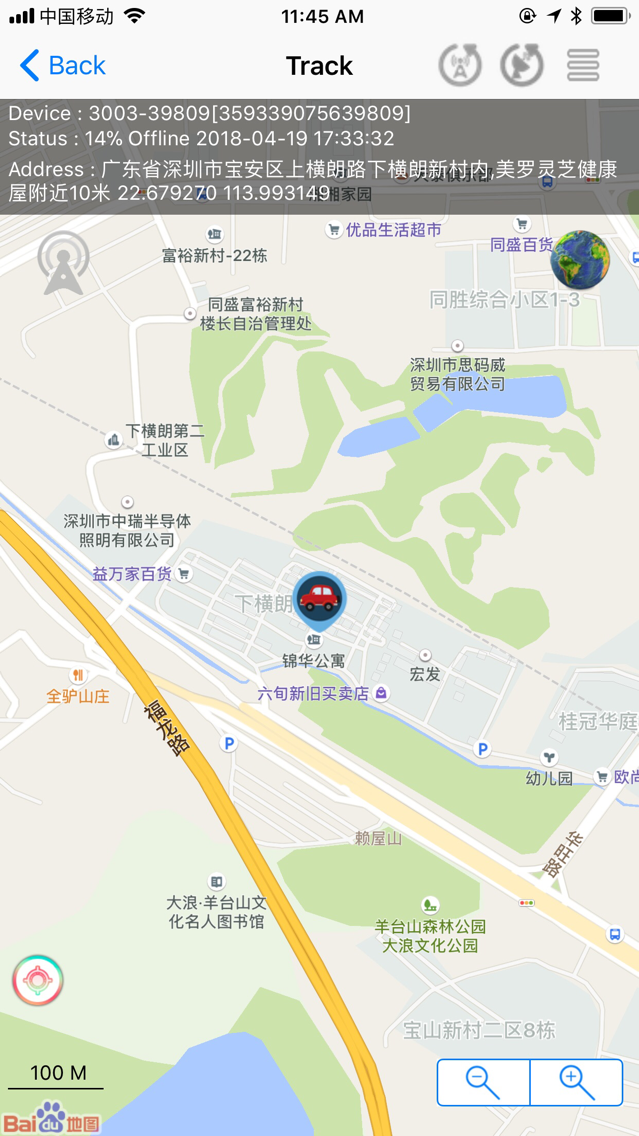Zoom in the map with plus magnifier
Viewport: 639px width, 1136px height.
[x=577, y=1082]
